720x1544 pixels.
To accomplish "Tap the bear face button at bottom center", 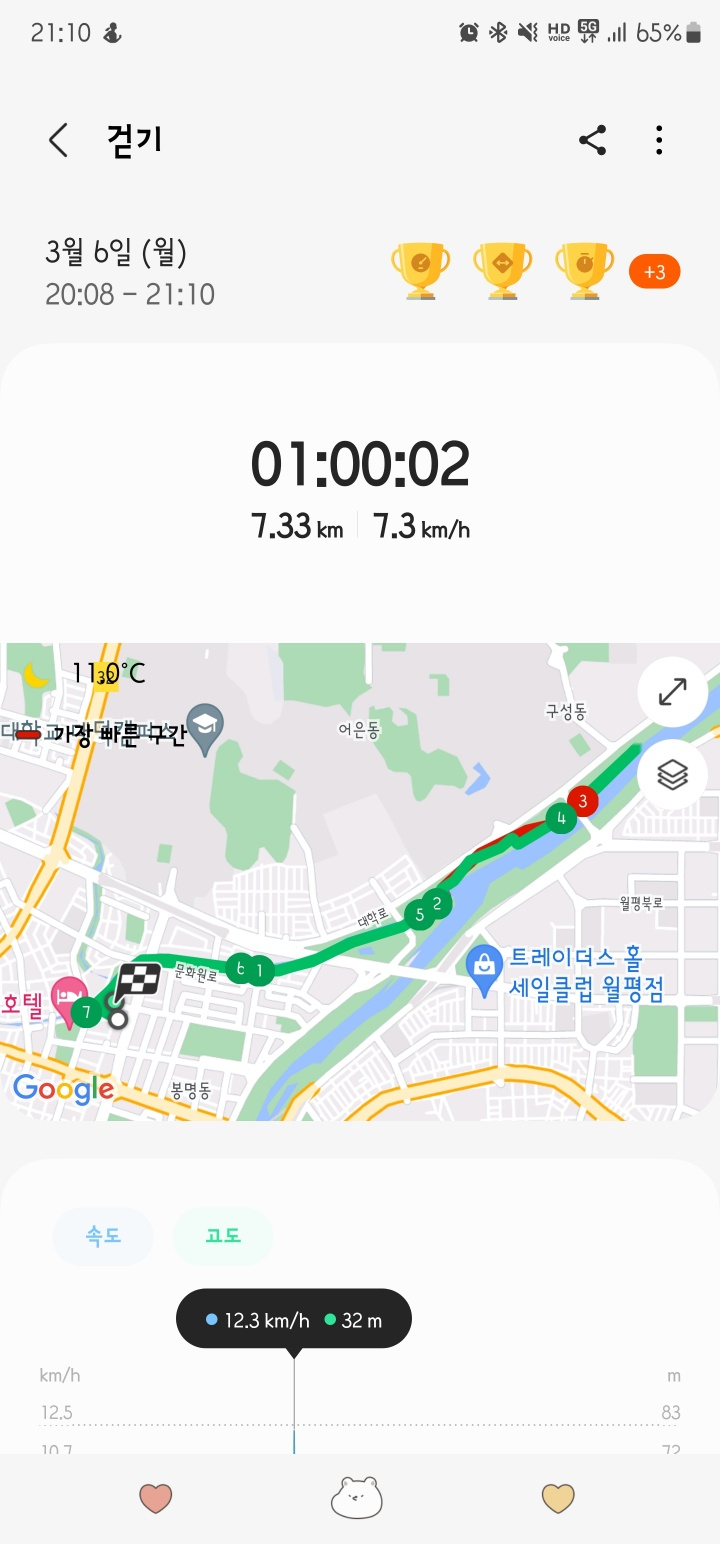I will pos(357,1497).
